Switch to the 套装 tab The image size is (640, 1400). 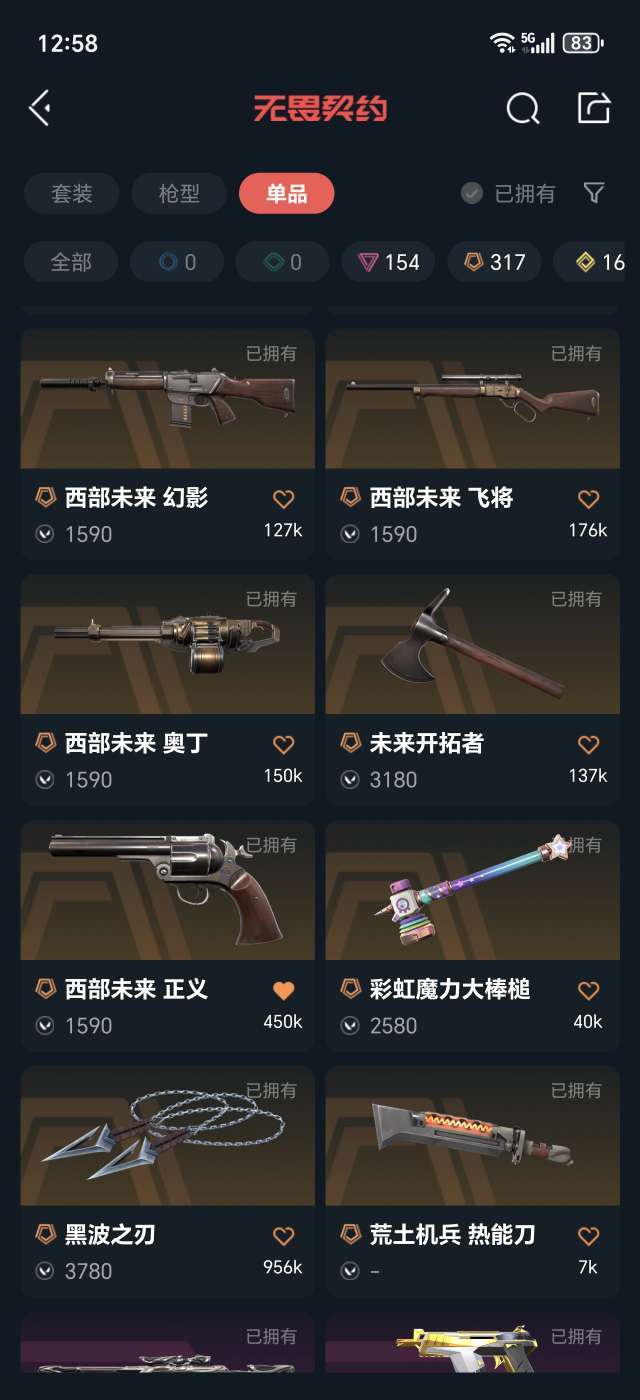pos(72,193)
